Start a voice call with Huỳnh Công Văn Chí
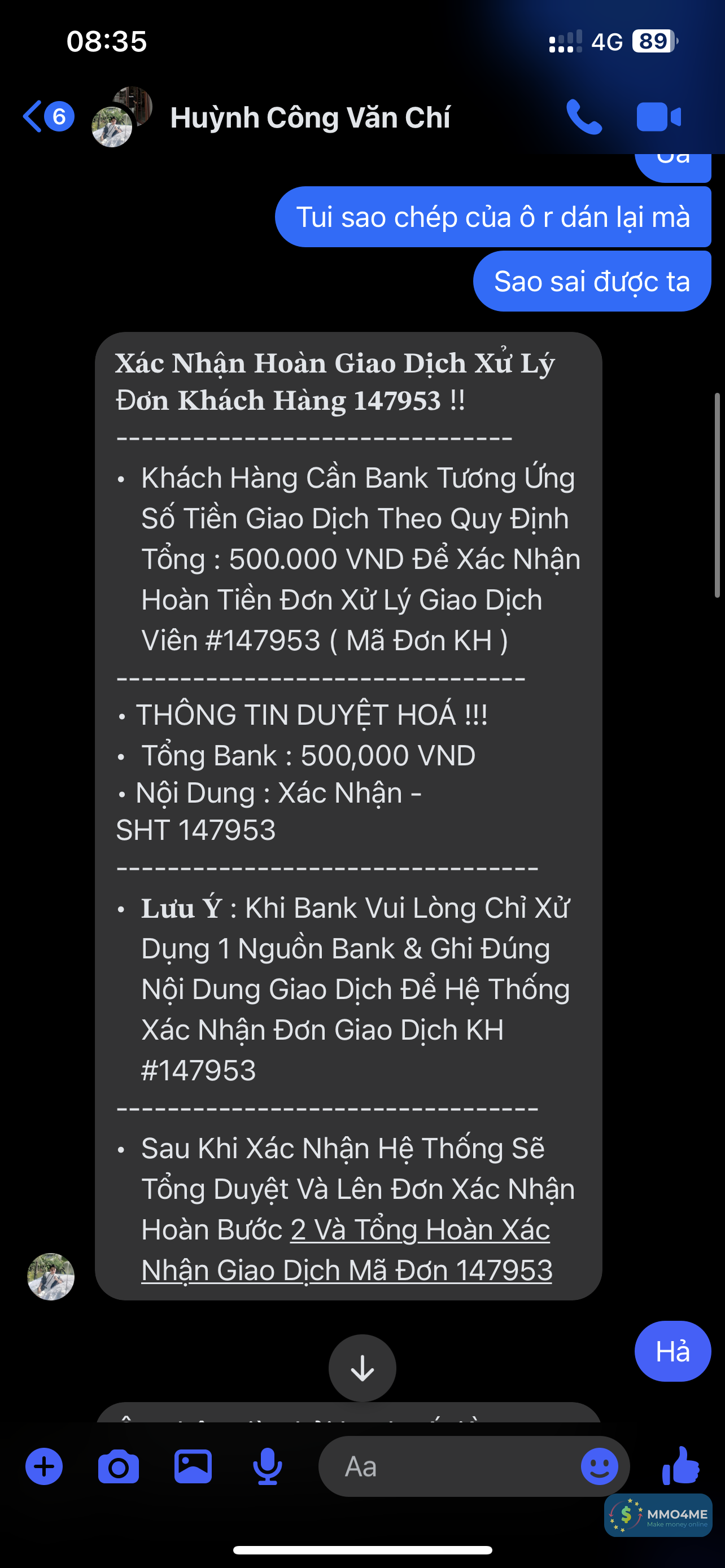This screenshot has width=725, height=1568. coord(583,116)
